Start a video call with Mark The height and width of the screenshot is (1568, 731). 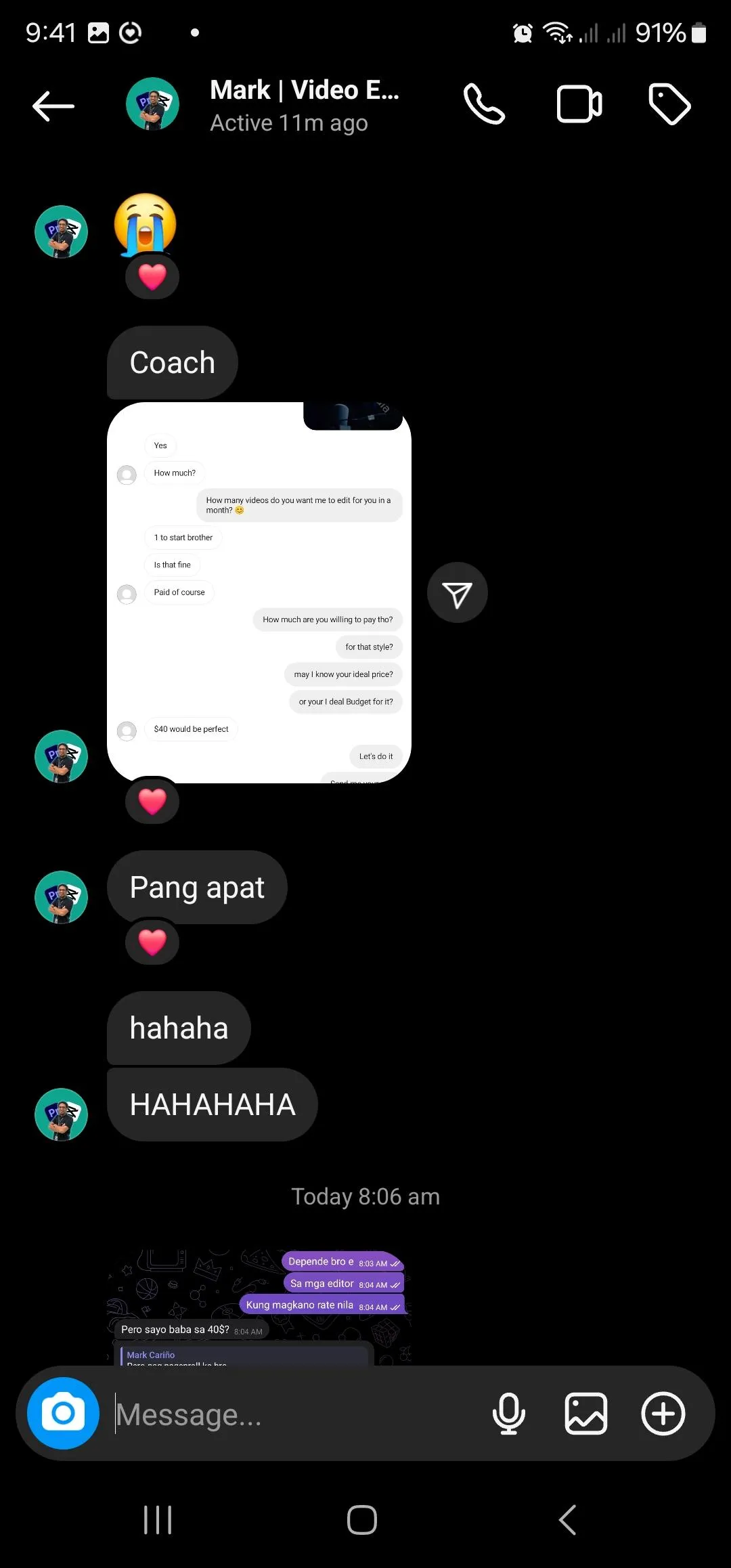point(579,104)
